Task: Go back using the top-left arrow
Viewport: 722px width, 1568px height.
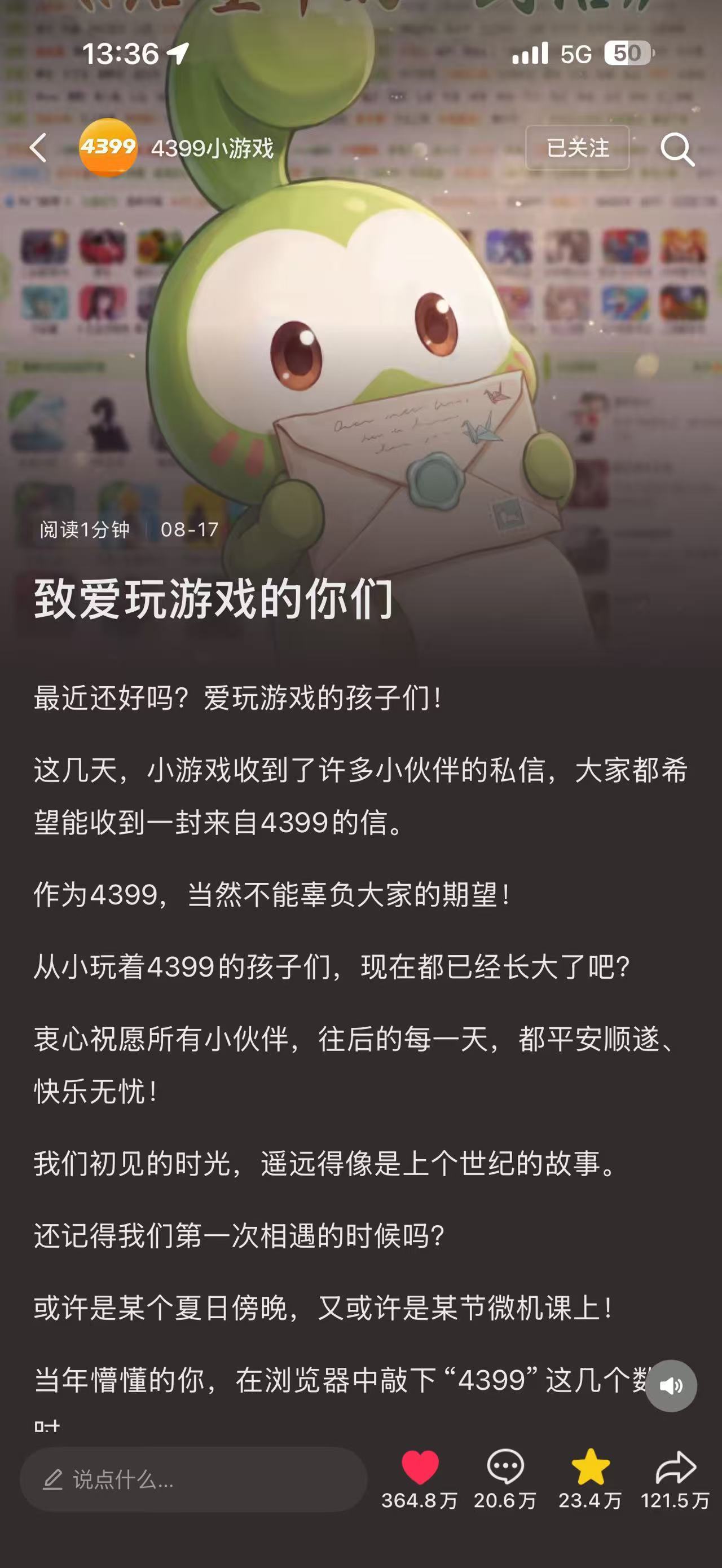Action: (x=38, y=148)
